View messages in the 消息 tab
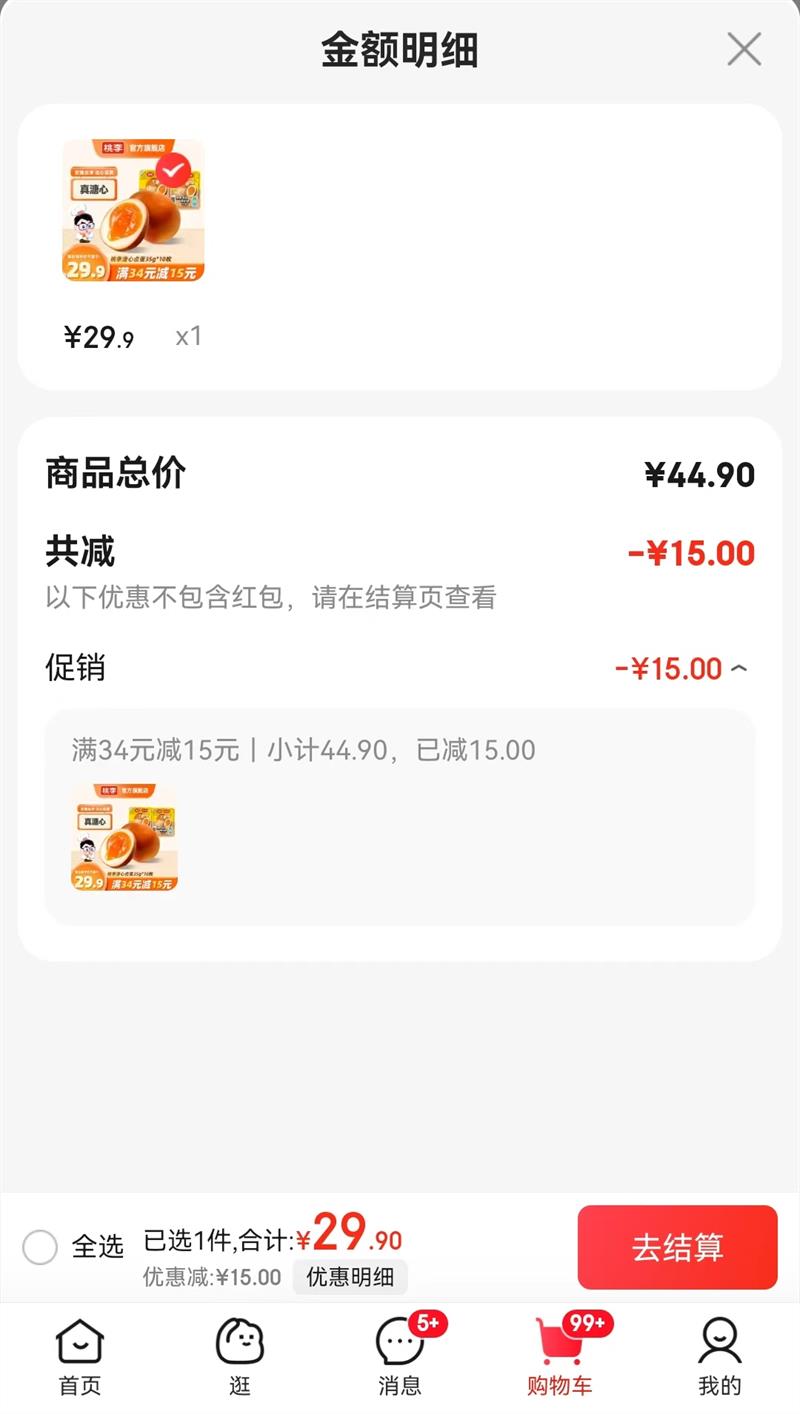Image resolution: width=800 pixels, height=1414 pixels. tap(400, 1356)
